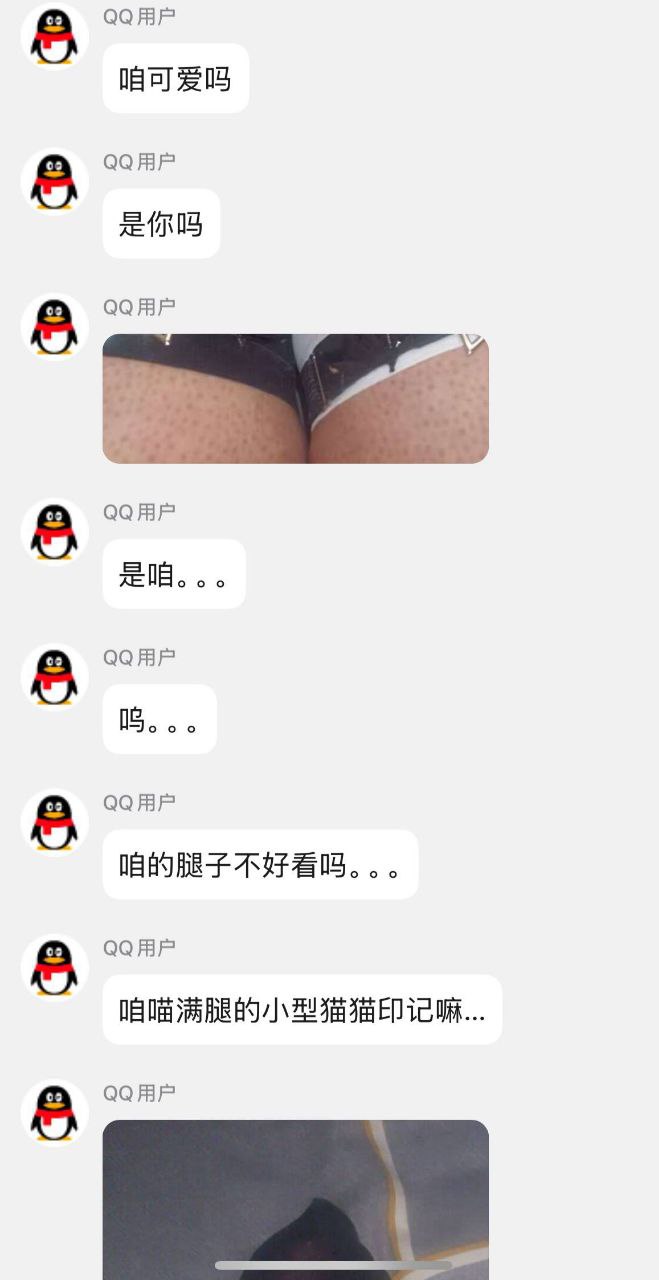This screenshot has width=659, height=1280.
Task: Open the leg photo sent after 是你吗
Action: (295, 398)
